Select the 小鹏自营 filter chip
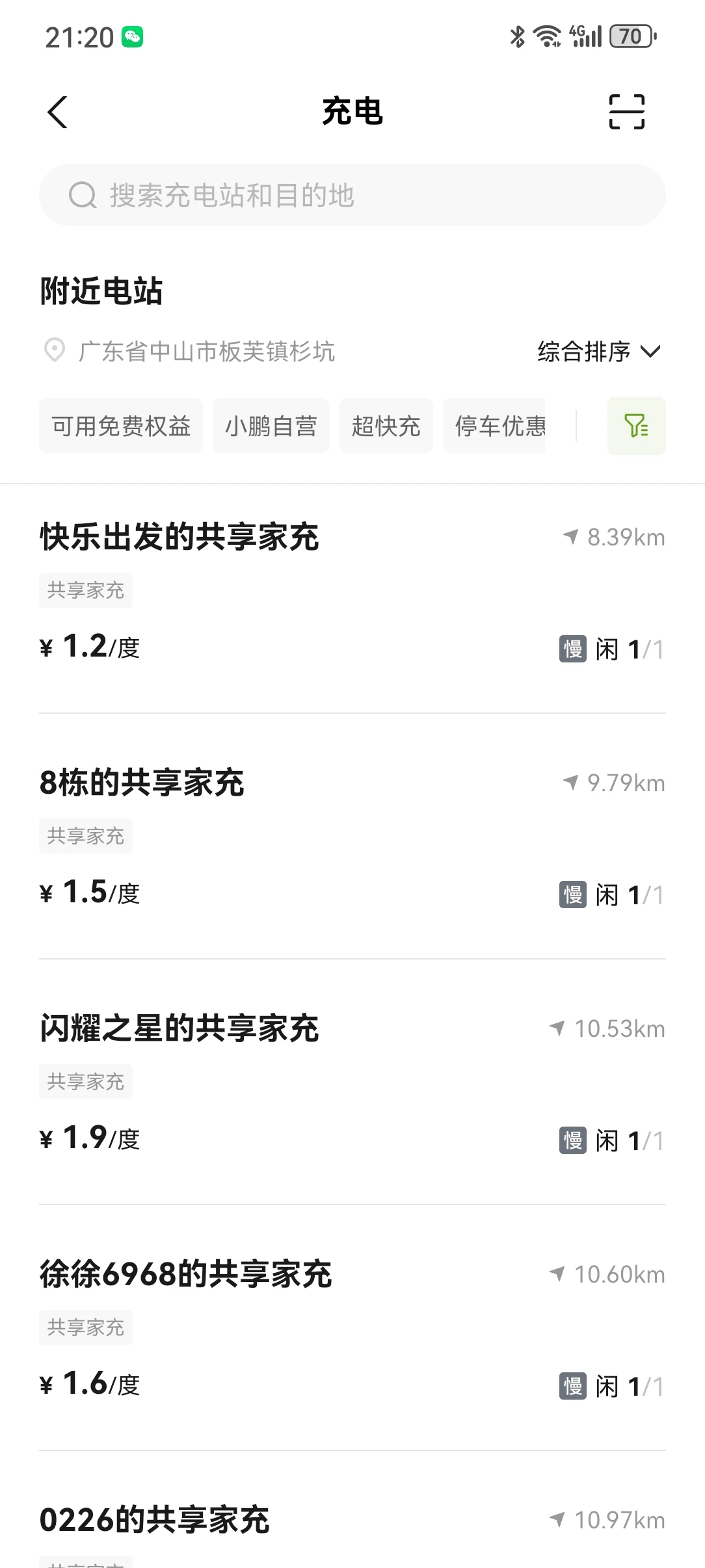705x1568 pixels. coord(271,426)
